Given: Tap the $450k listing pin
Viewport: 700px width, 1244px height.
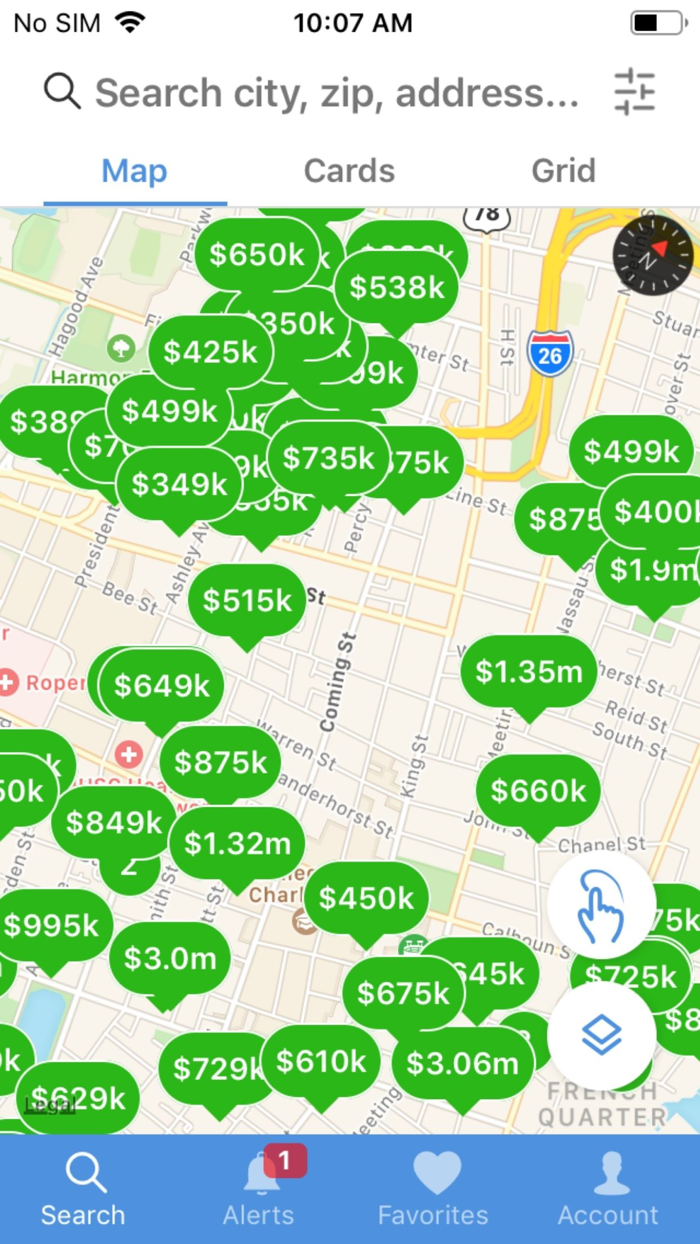Looking at the screenshot, I should (366, 898).
